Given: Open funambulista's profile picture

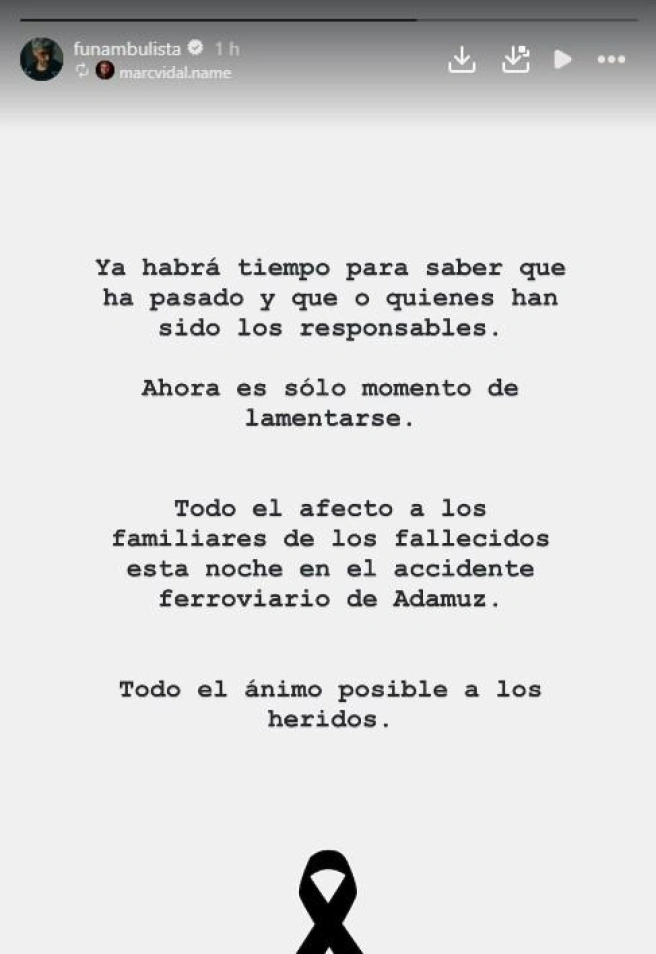Looking at the screenshot, I should pyautogui.click(x=41, y=59).
